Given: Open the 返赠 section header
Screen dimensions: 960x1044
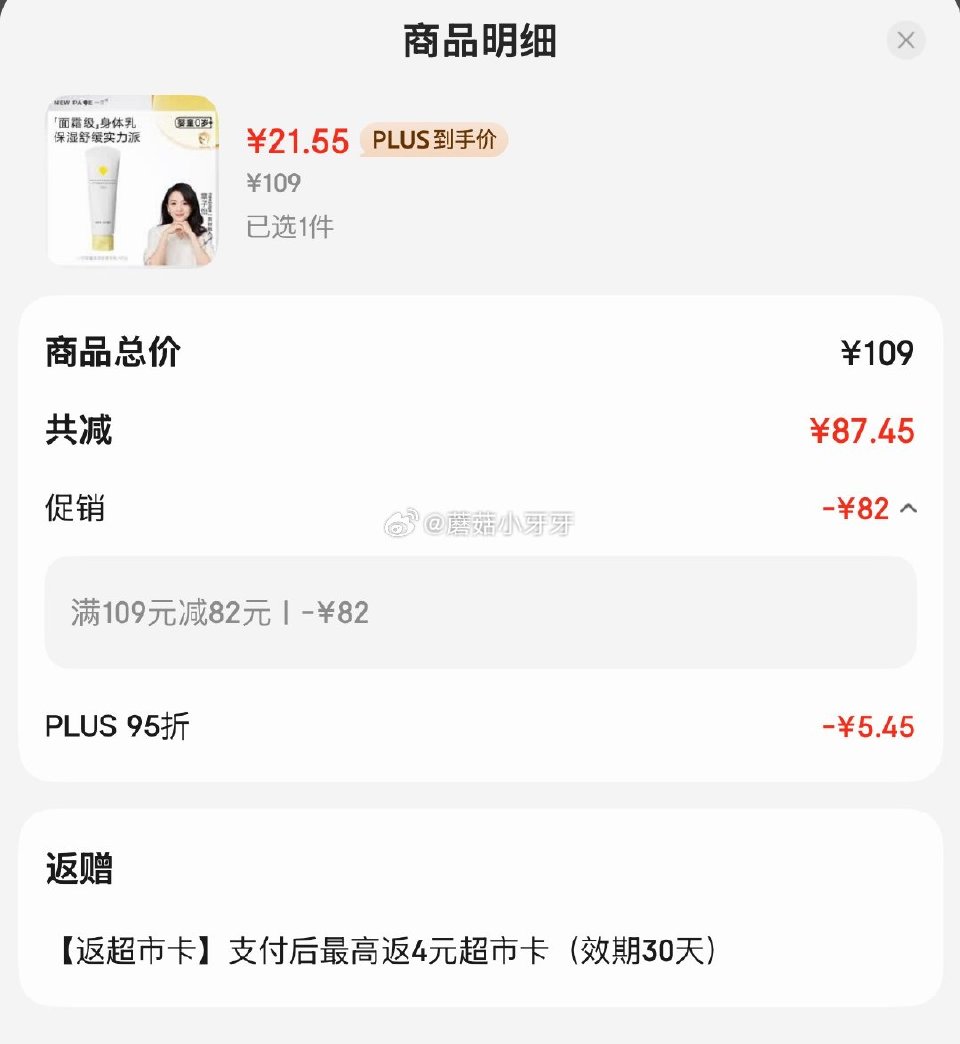Looking at the screenshot, I should click(x=77, y=870).
